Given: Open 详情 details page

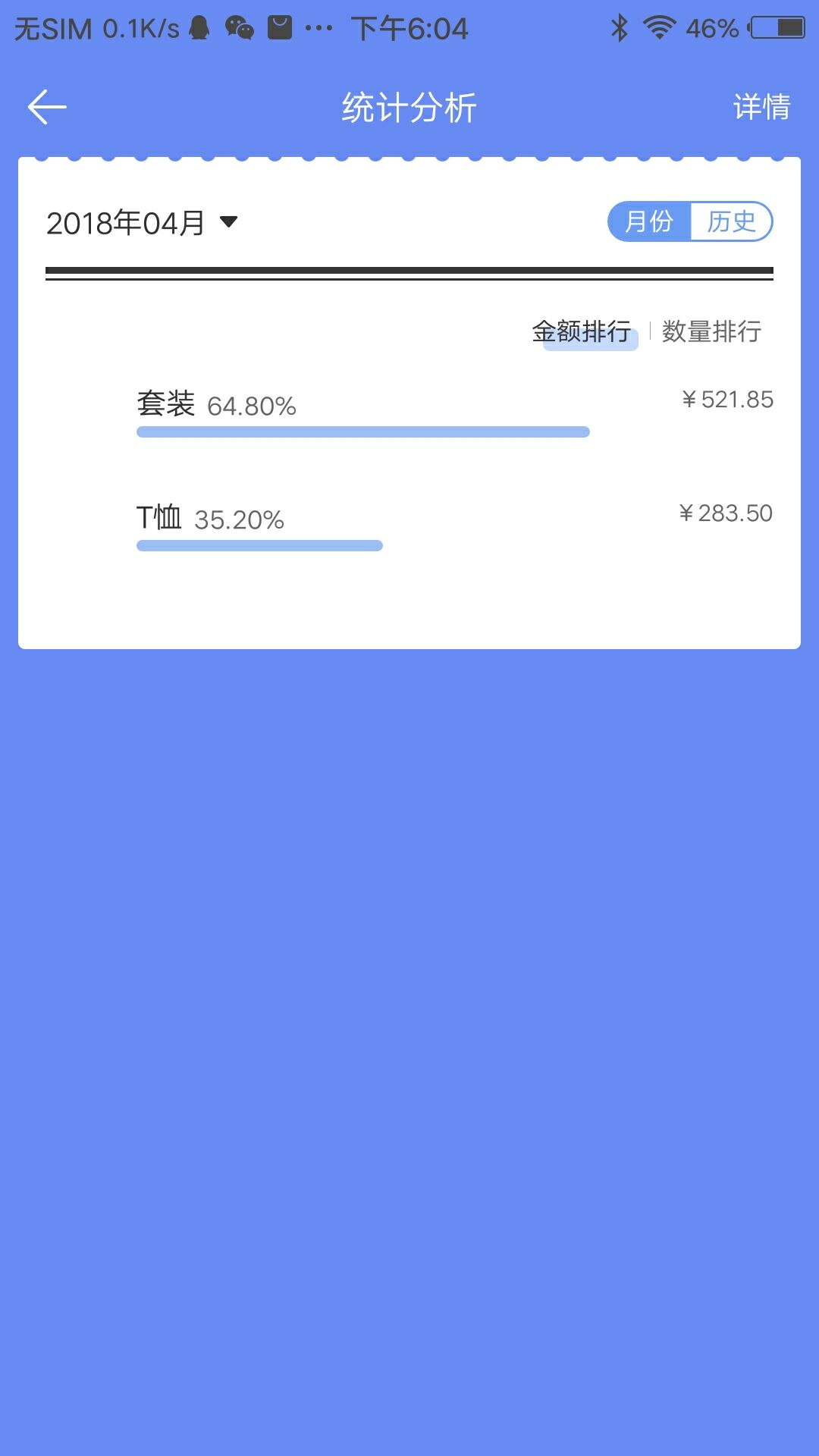Looking at the screenshot, I should click(761, 107).
